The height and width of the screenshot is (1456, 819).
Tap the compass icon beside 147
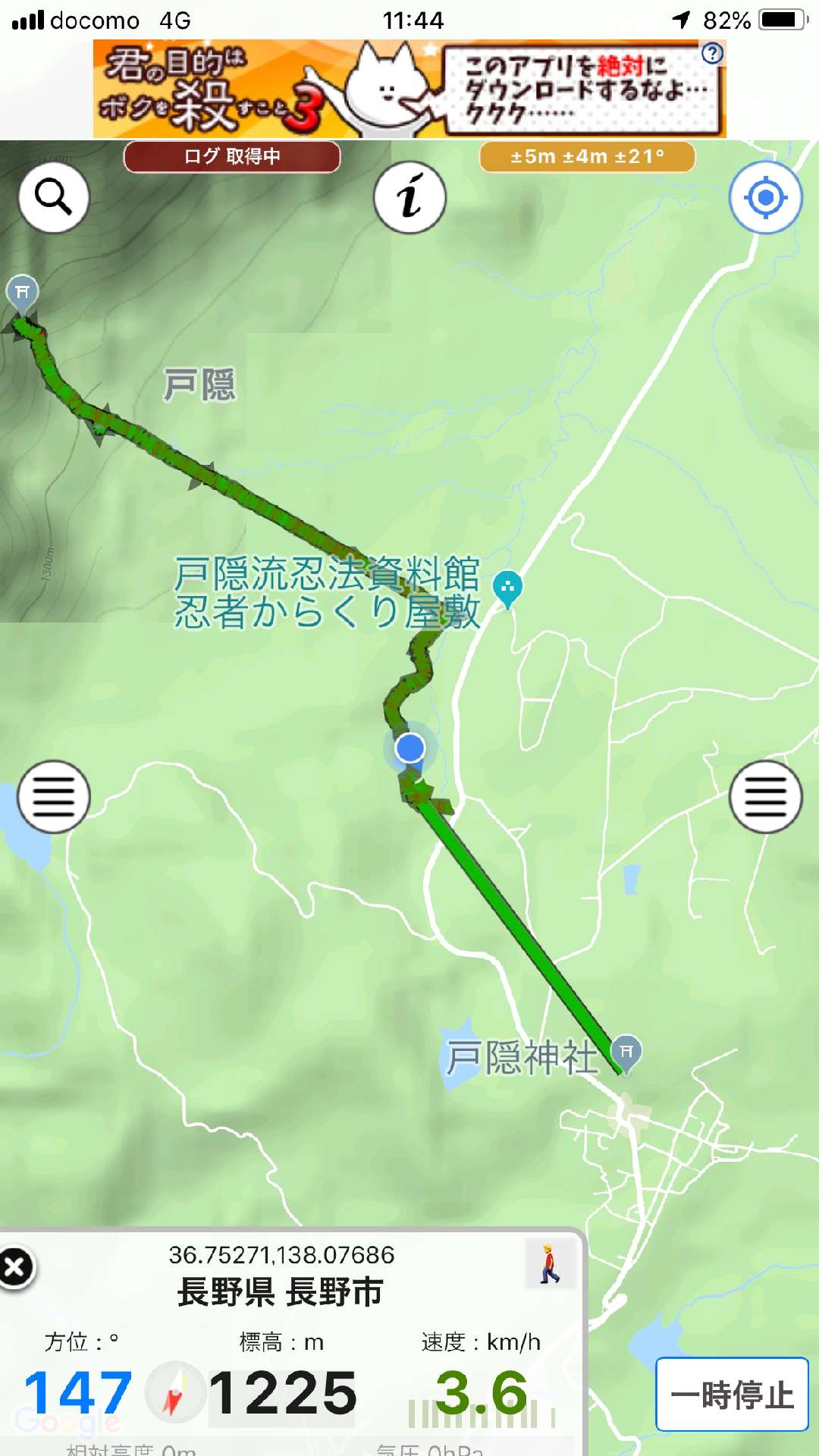pyautogui.click(x=175, y=1392)
